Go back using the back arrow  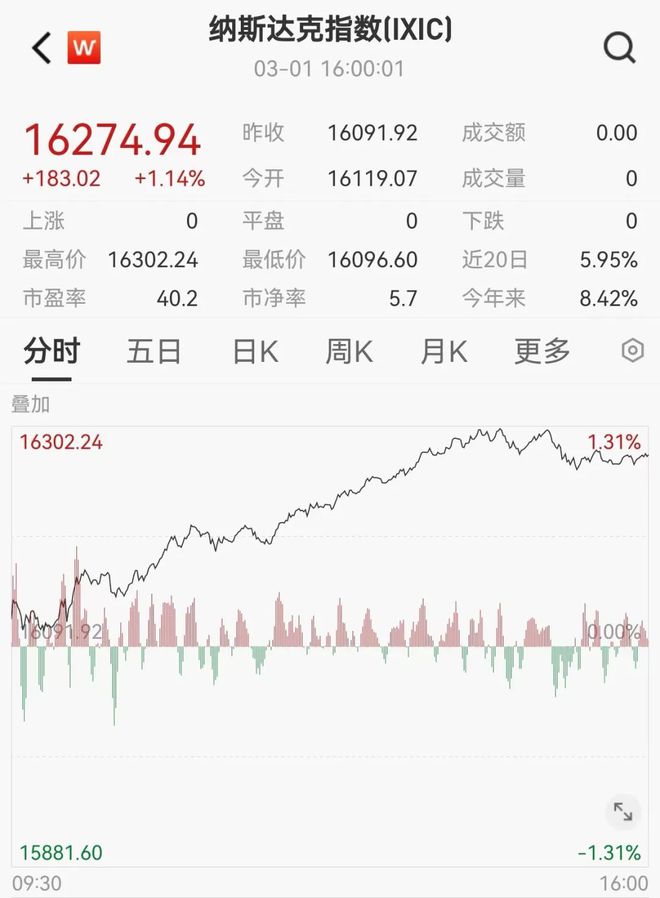click(41, 47)
